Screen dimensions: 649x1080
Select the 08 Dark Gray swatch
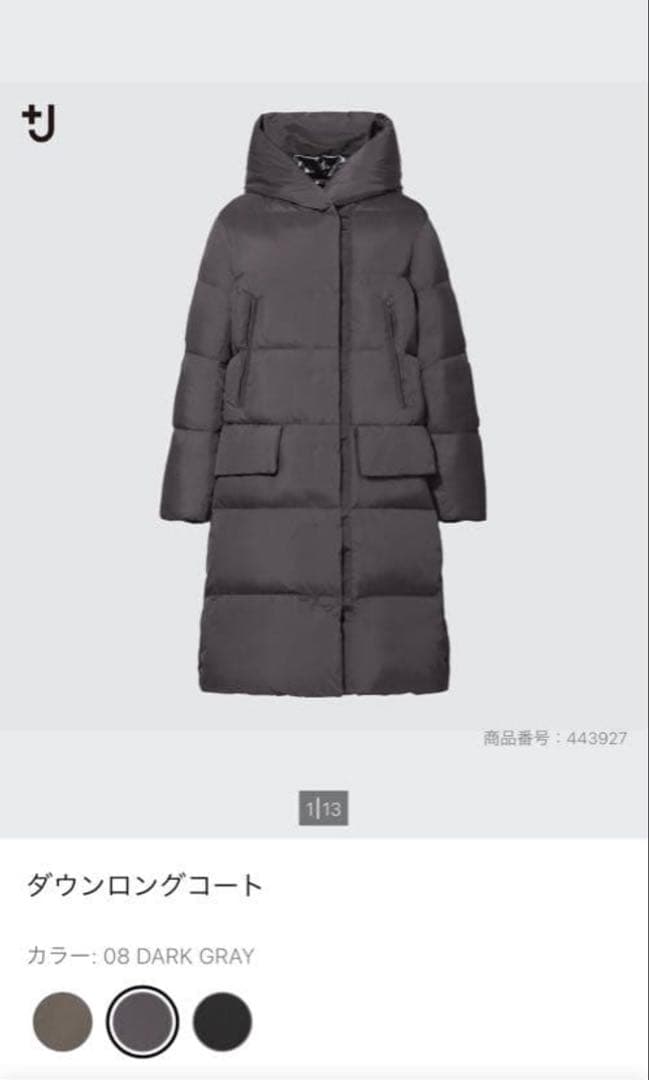142,1021
